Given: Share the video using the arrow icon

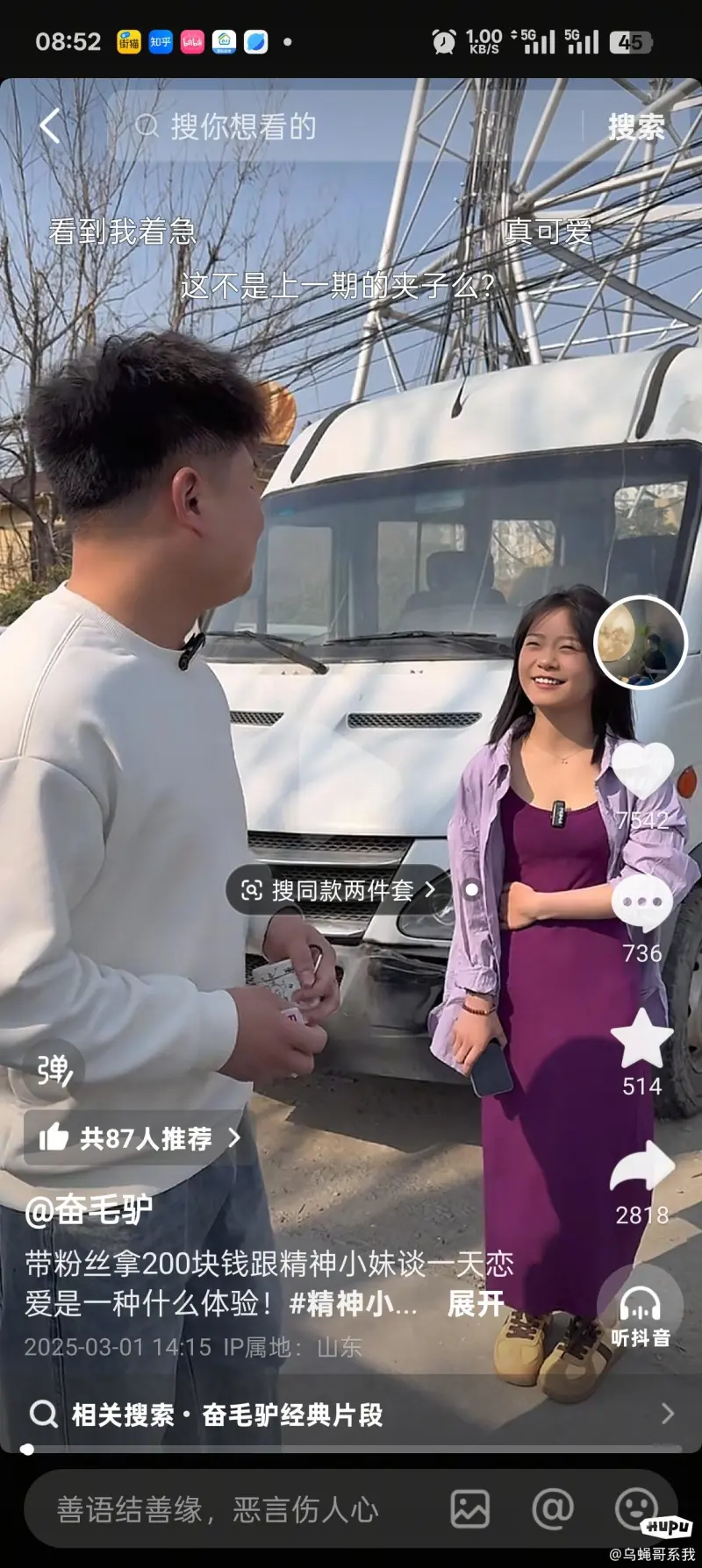Looking at the screenshot, I should [x=642, y=1168].
